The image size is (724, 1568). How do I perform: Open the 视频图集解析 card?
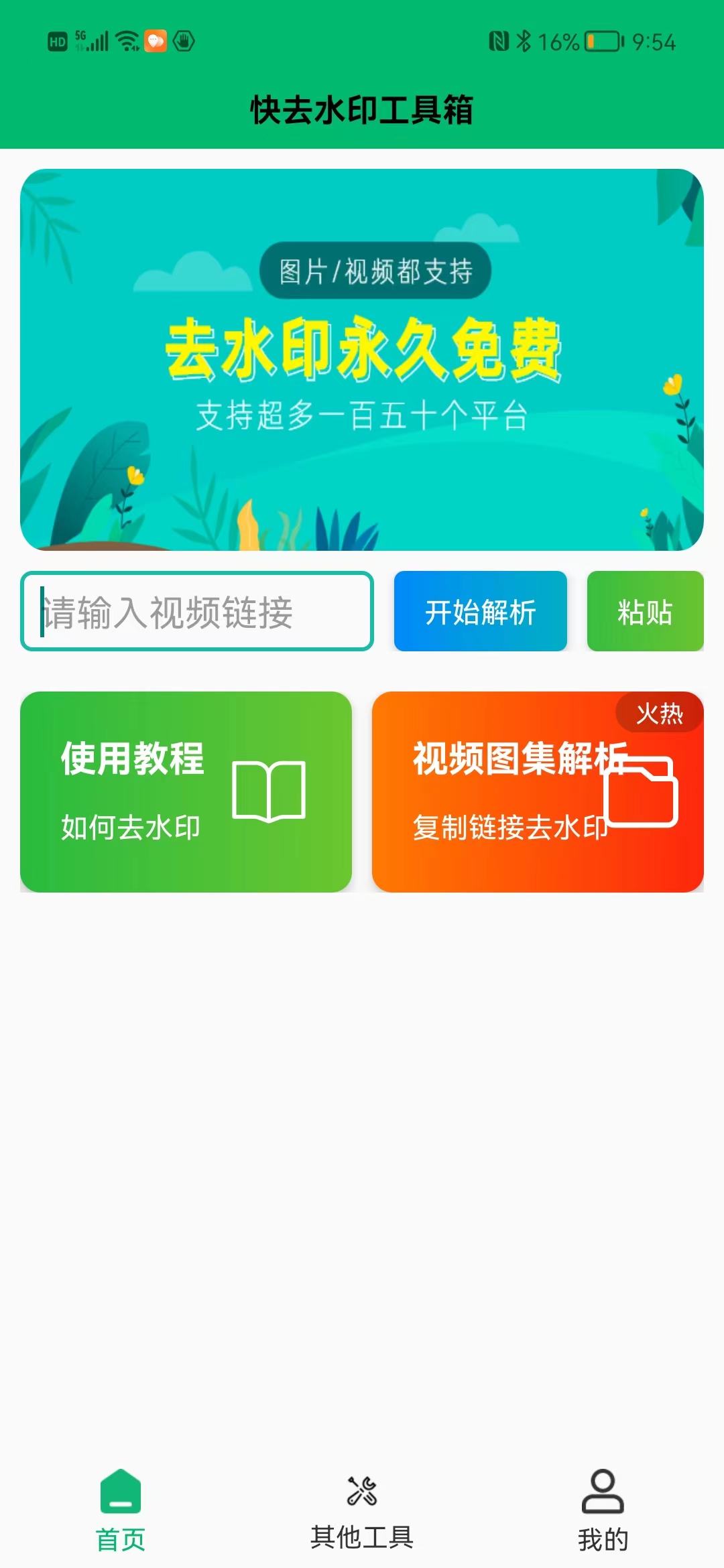[x=538, y=791]
